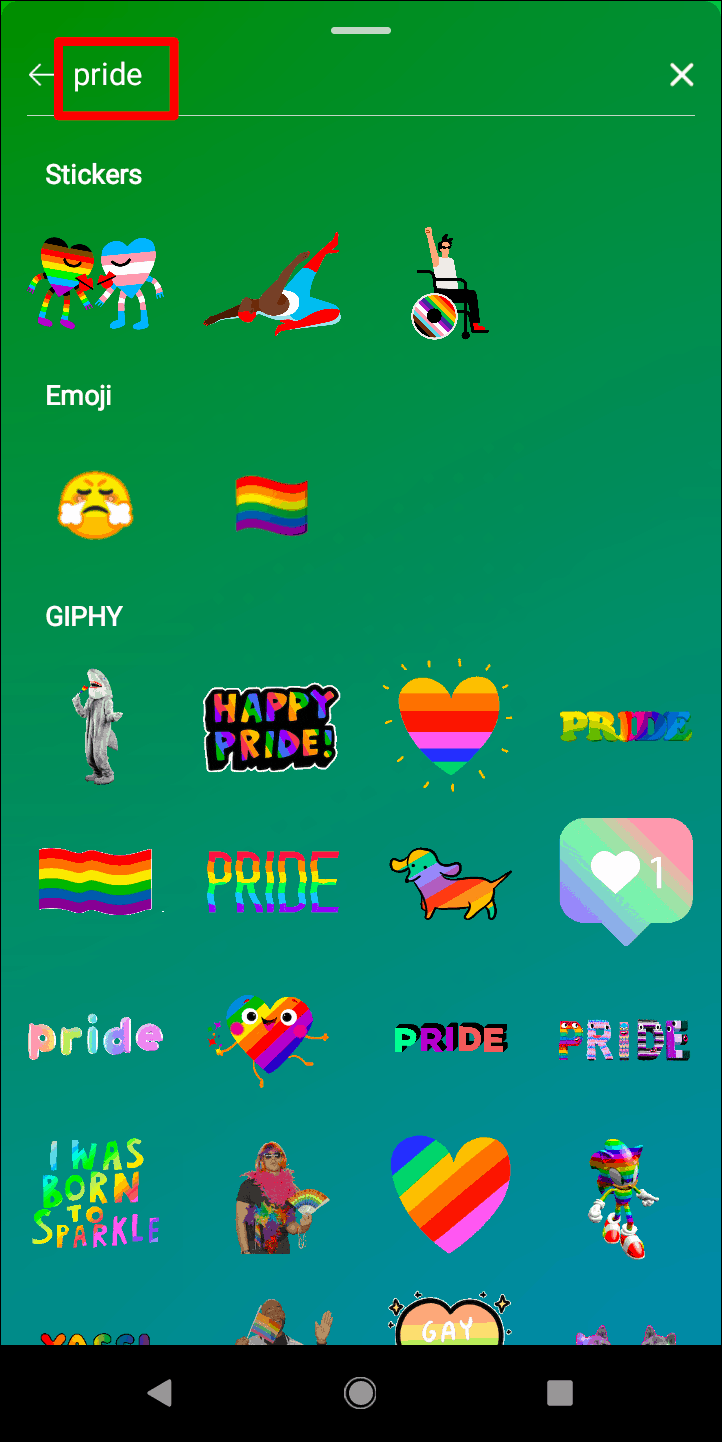
Task: Choose the waving rainbow flag GIPHY sticker
Action: [x=95, y=881]
